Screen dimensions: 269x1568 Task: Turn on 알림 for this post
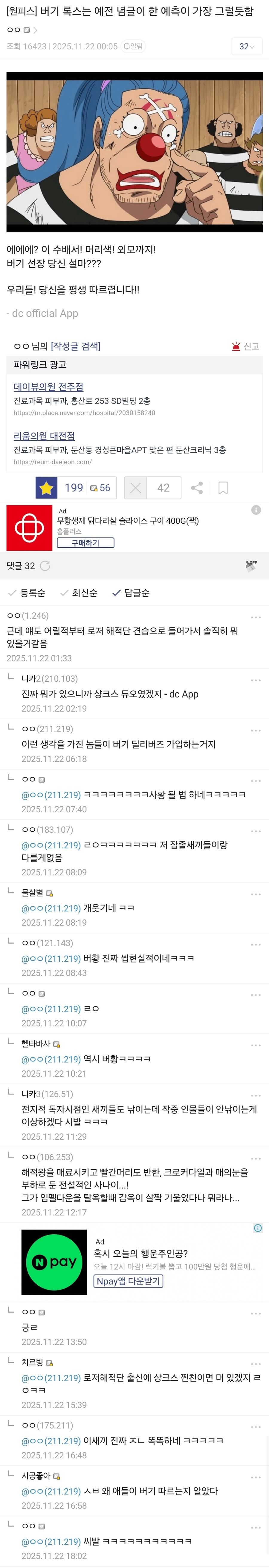[133, 46]
